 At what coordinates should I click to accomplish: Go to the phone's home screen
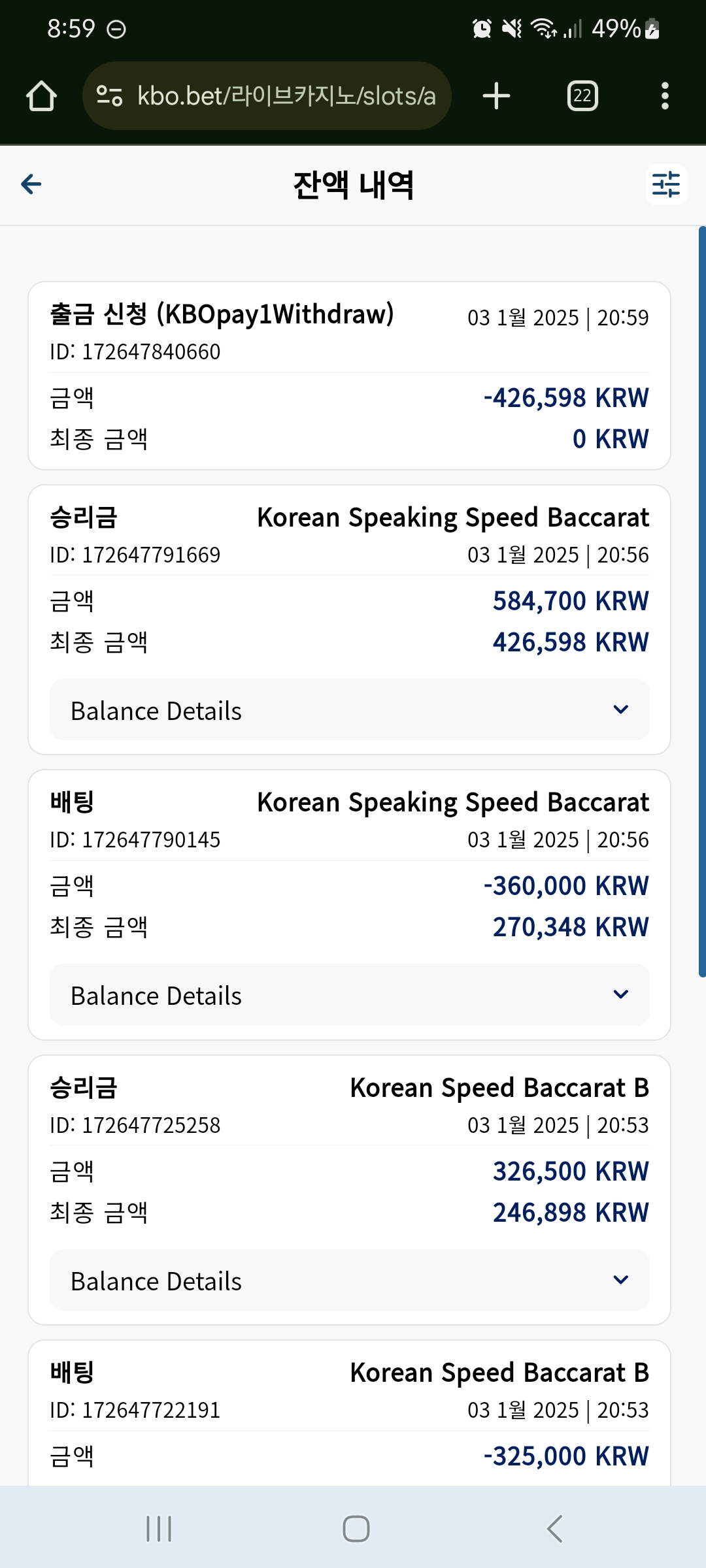356,1529
